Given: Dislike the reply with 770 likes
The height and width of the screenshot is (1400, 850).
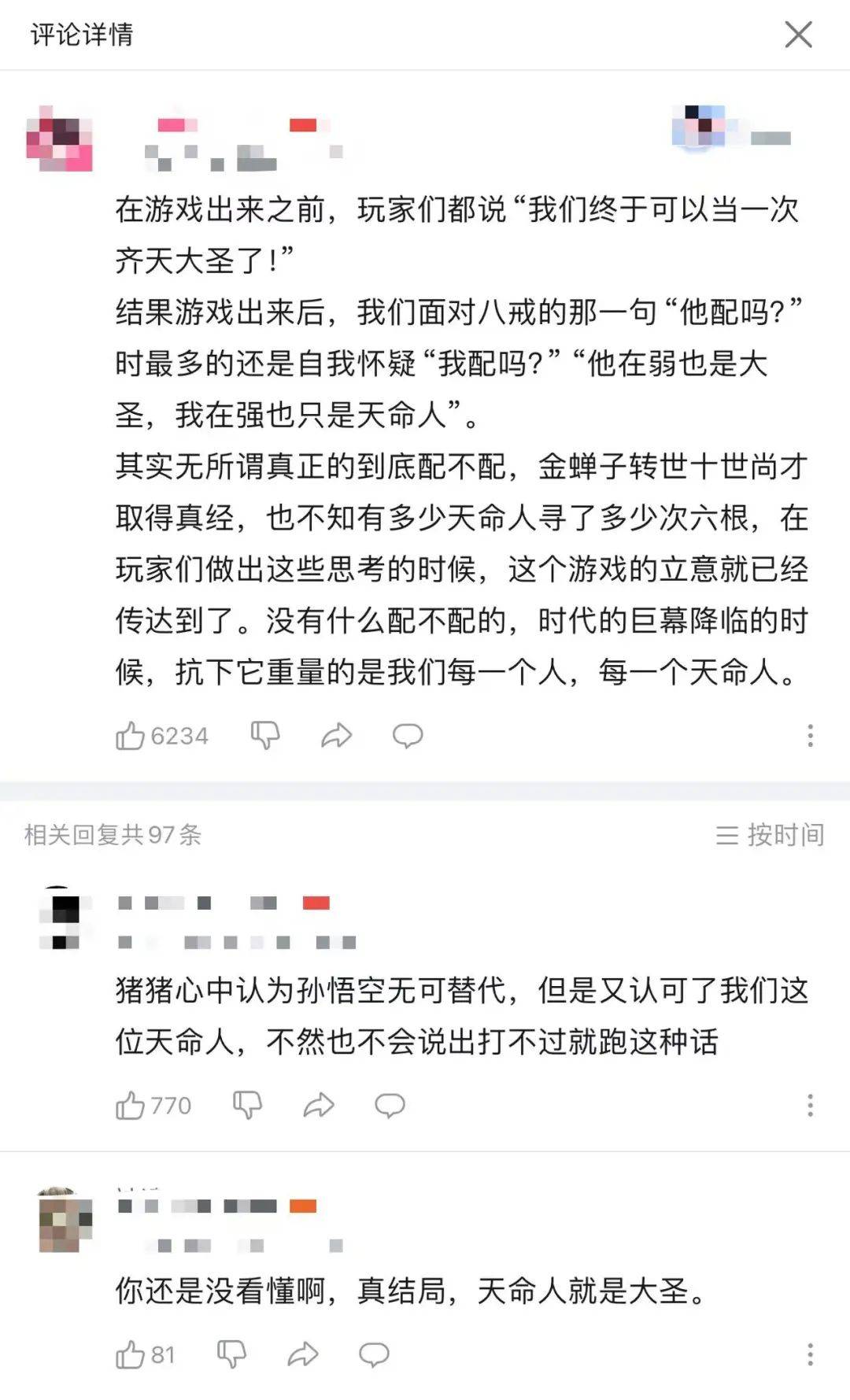Looking at the screenshot, I should click(247, 1106).
